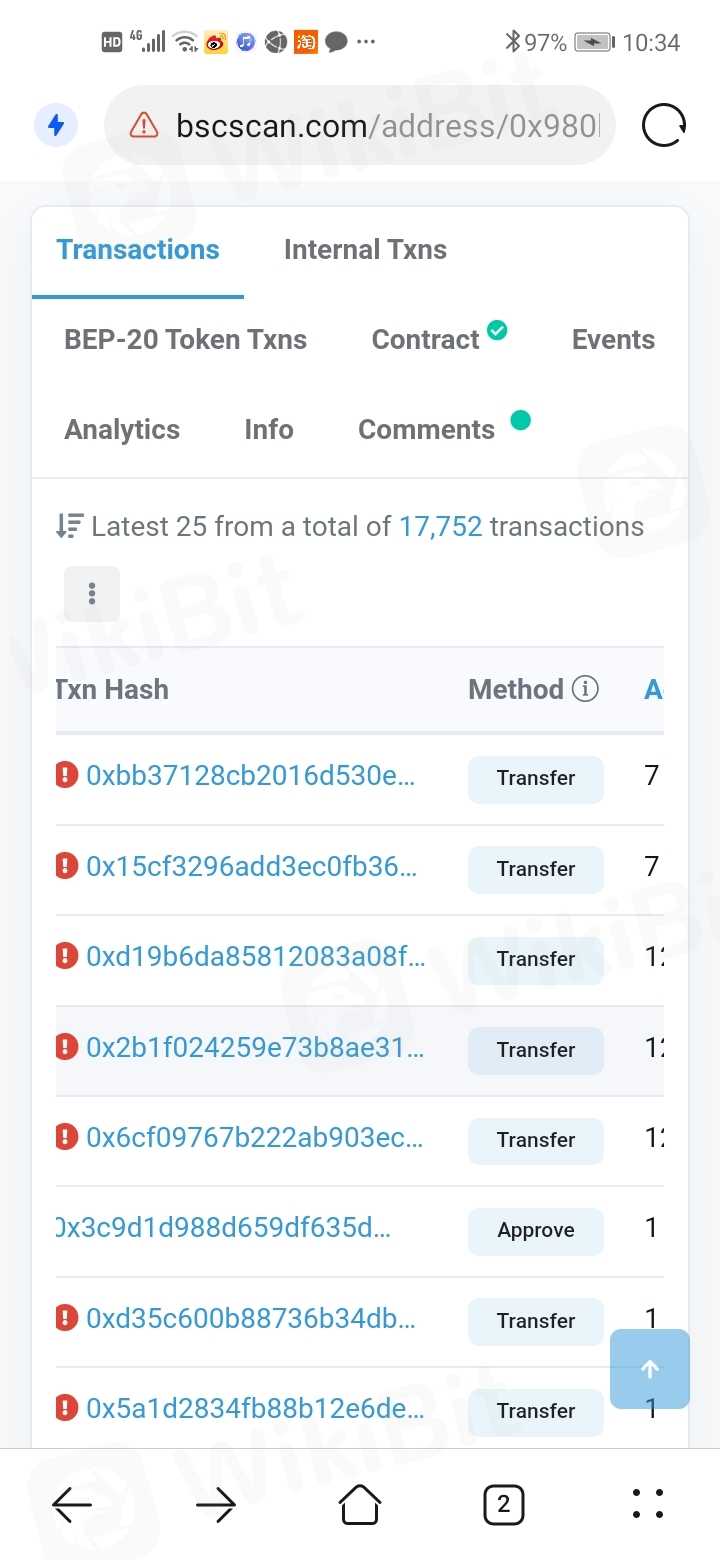This screenshot has height=1560, width=720.
Task: Tap the bscscan.com address bar
Action: pos(380,126)
